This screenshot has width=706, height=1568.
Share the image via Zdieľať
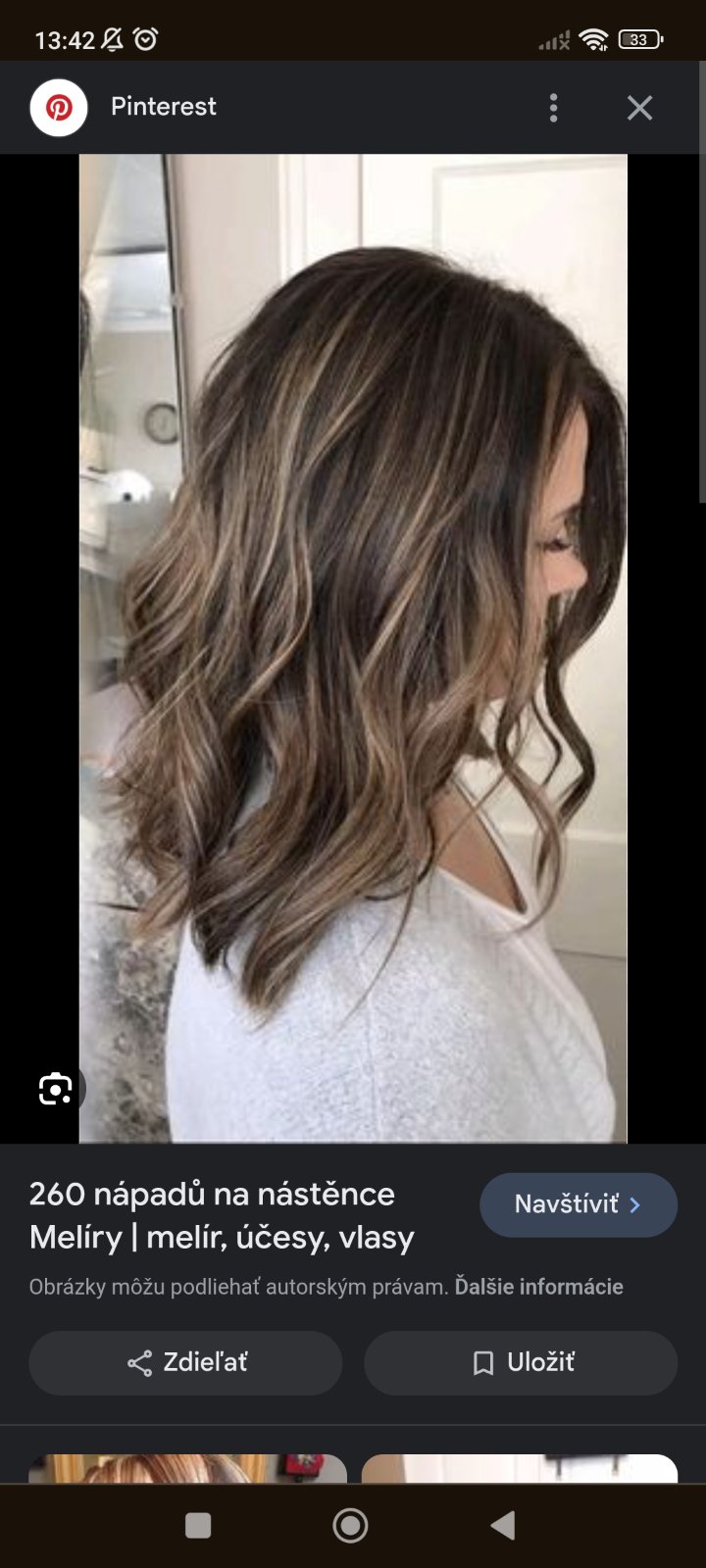point(185,1362)
